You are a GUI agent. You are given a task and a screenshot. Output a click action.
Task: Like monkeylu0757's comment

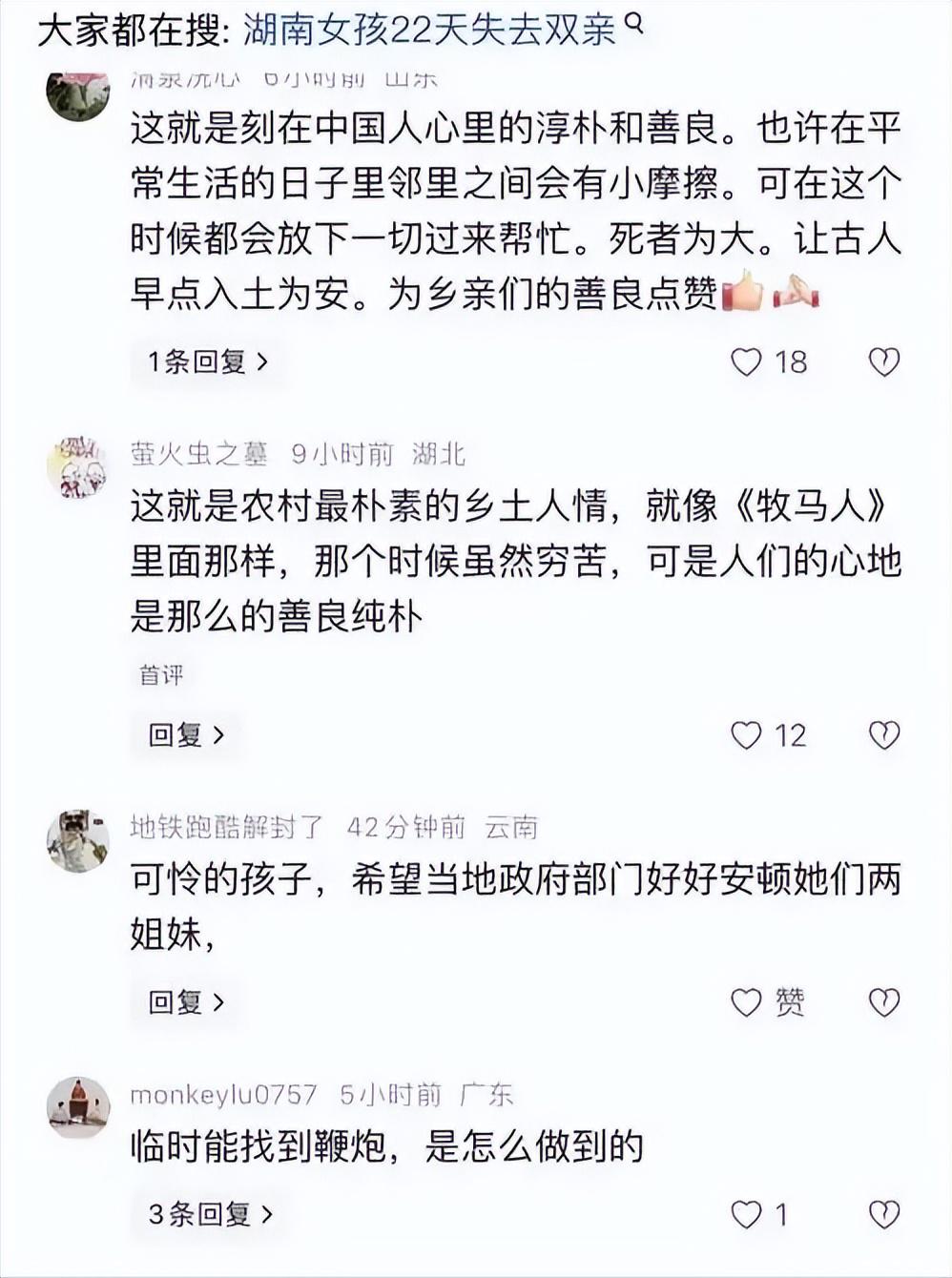tap(746, 1214)
